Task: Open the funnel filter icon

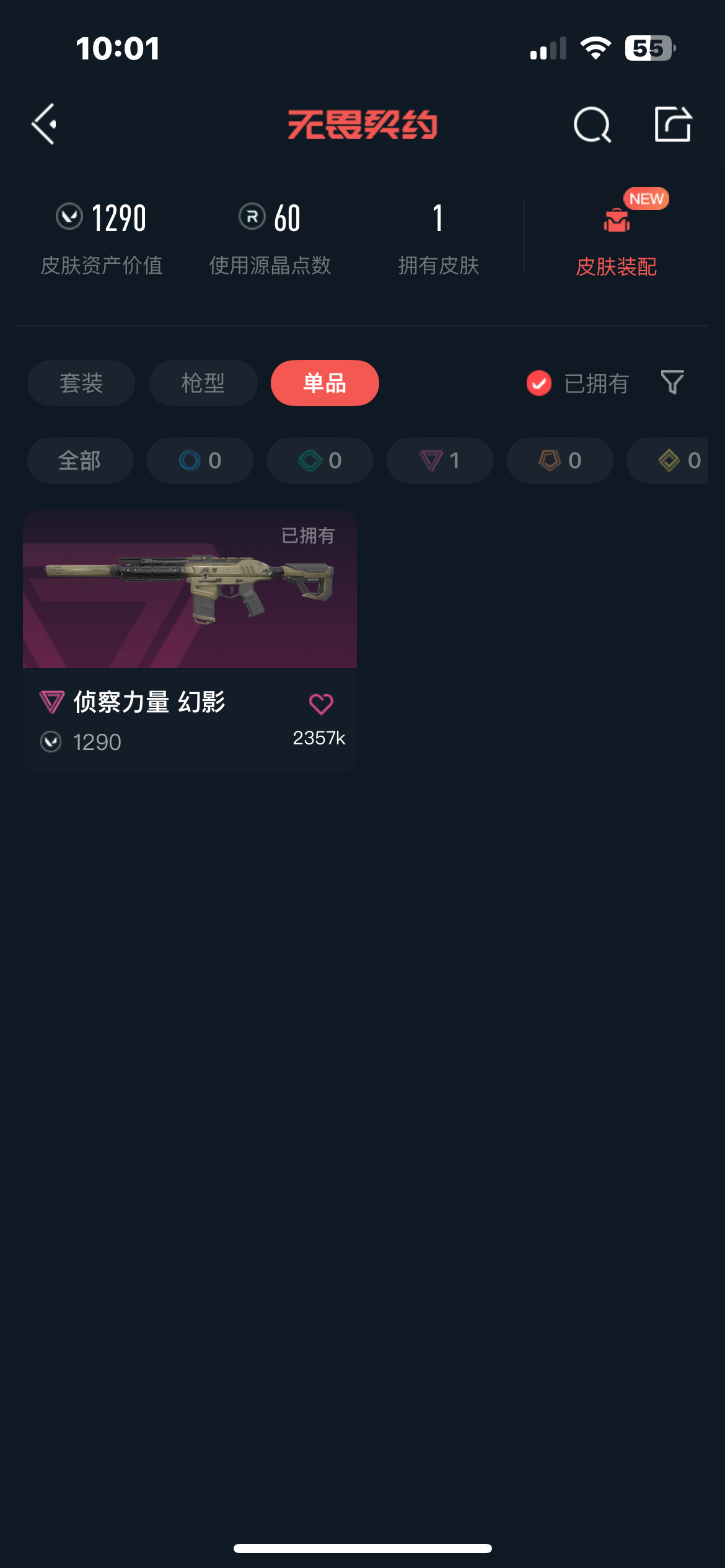Action: click(672, 383)
